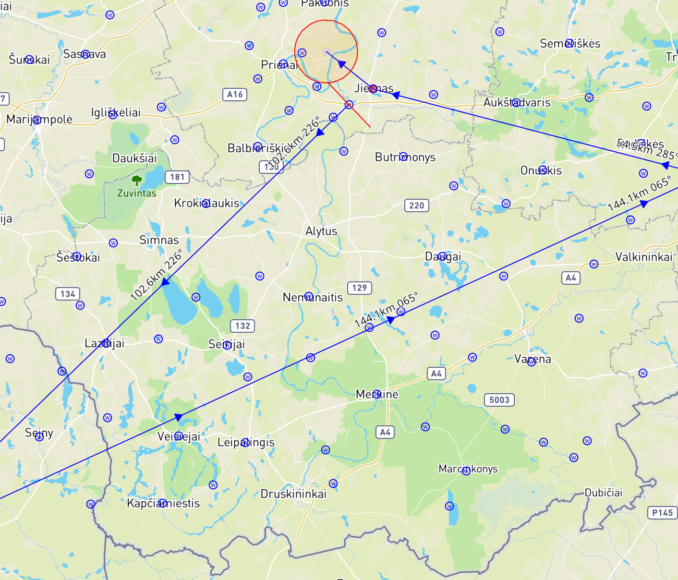Open the waypoint marker at Butrimonys
678x580 pixels.
point(403,157)
